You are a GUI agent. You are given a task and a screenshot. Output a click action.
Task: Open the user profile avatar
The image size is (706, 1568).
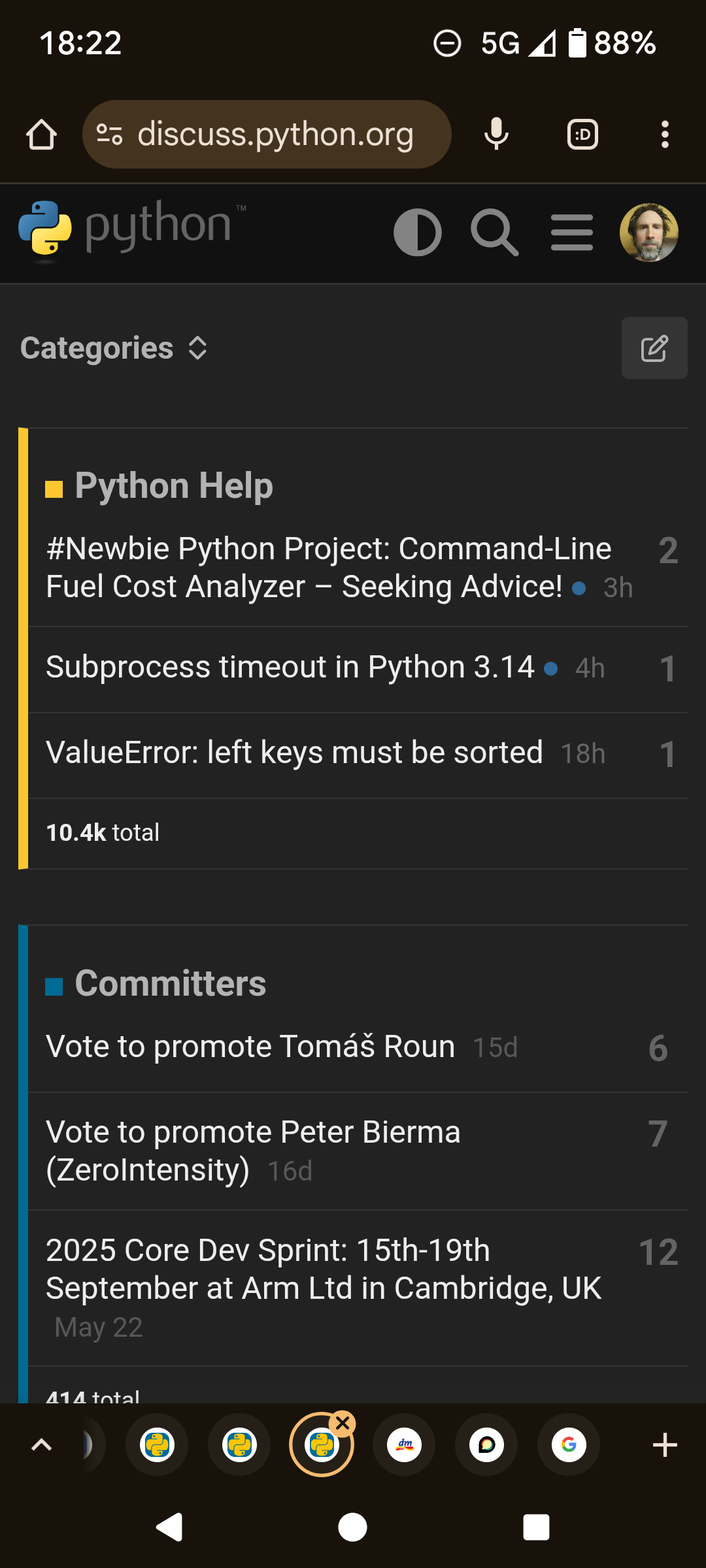[649, 233]
